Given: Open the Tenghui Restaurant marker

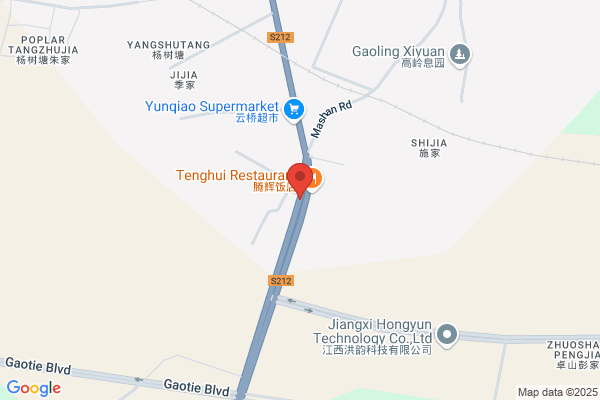Looking at the screenshot, I should pyautogui.click(x=315, y=179).
